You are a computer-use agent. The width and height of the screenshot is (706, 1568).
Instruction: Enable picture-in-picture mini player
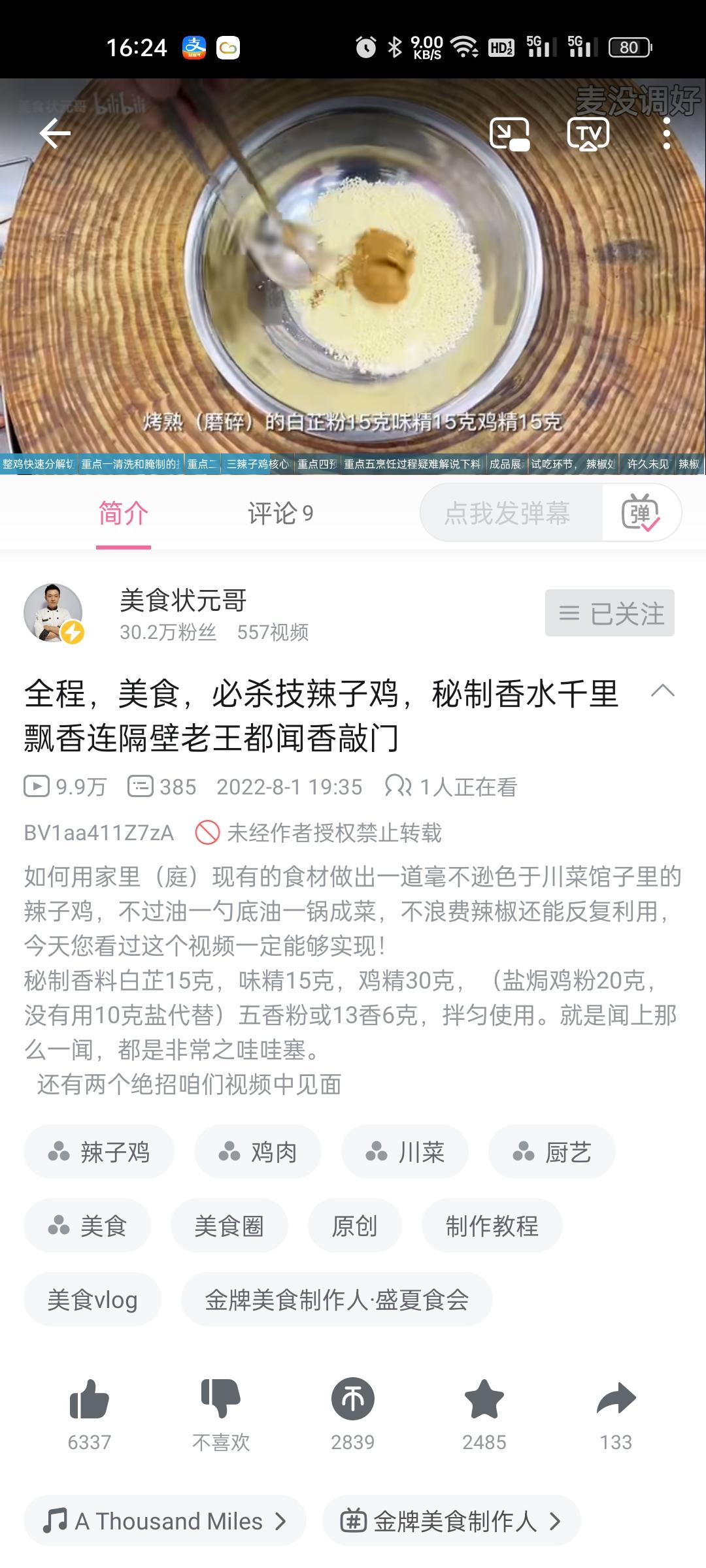click(509, 134)
